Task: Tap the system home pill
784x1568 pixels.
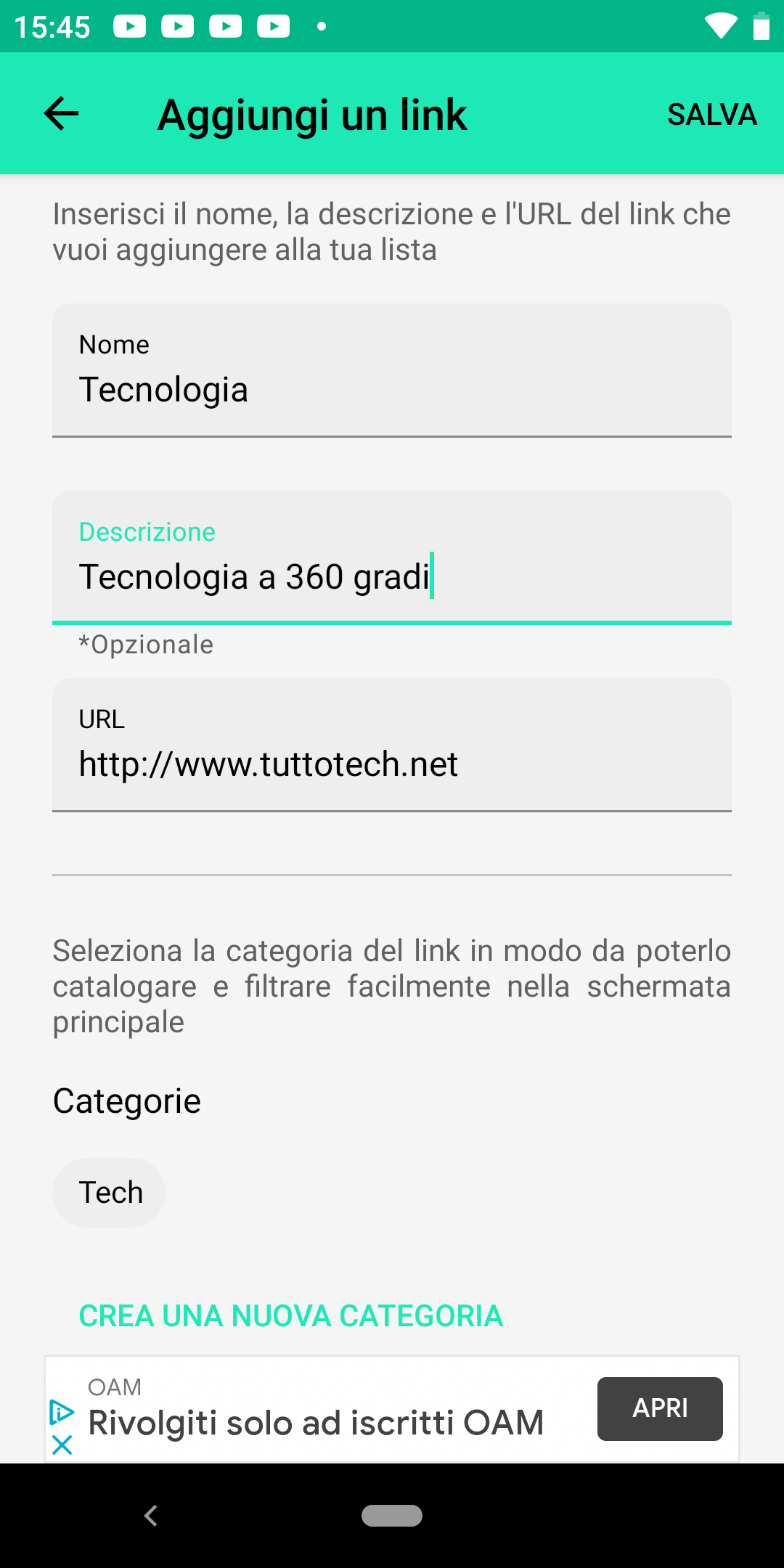Action: tap(392, 1516)
